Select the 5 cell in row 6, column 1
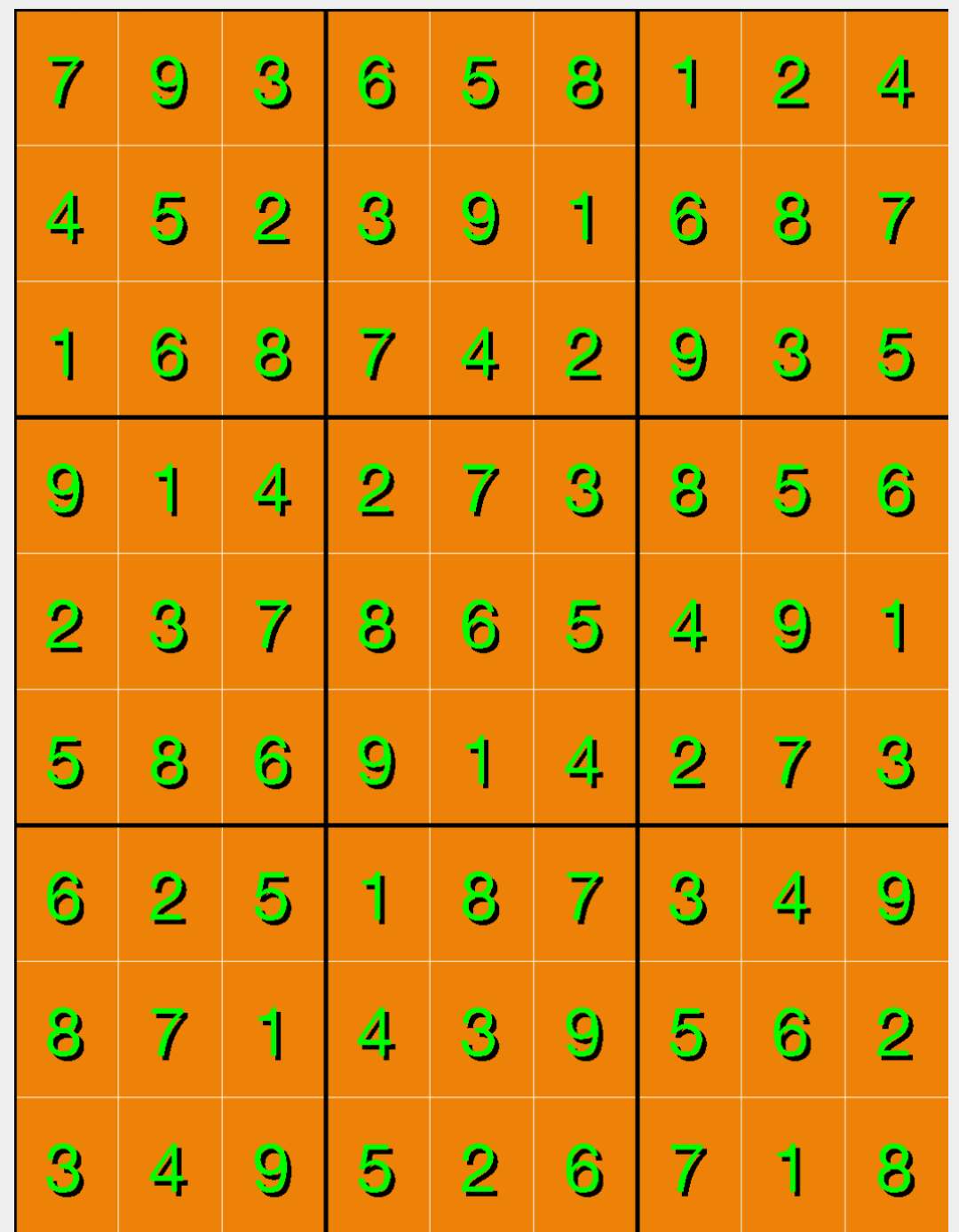This screenshot has height=1232, width=959. [66, 761]
